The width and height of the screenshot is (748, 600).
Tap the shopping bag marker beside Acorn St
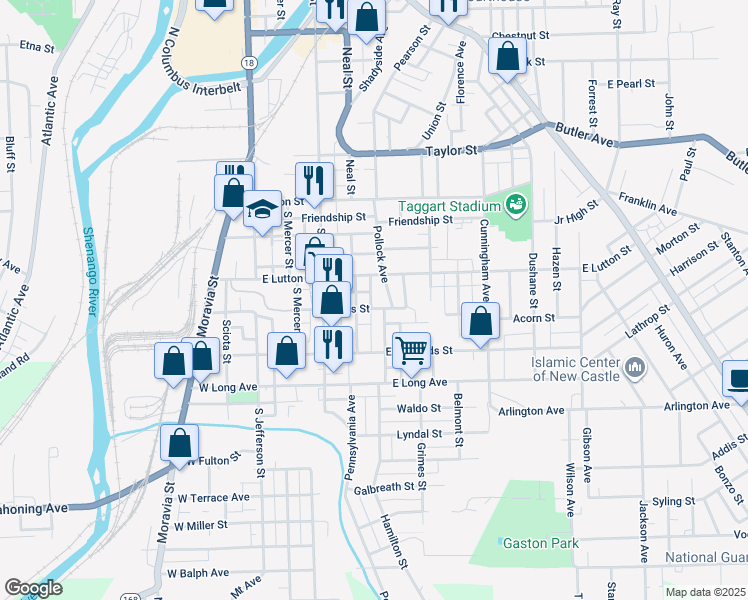pos(480,321)
